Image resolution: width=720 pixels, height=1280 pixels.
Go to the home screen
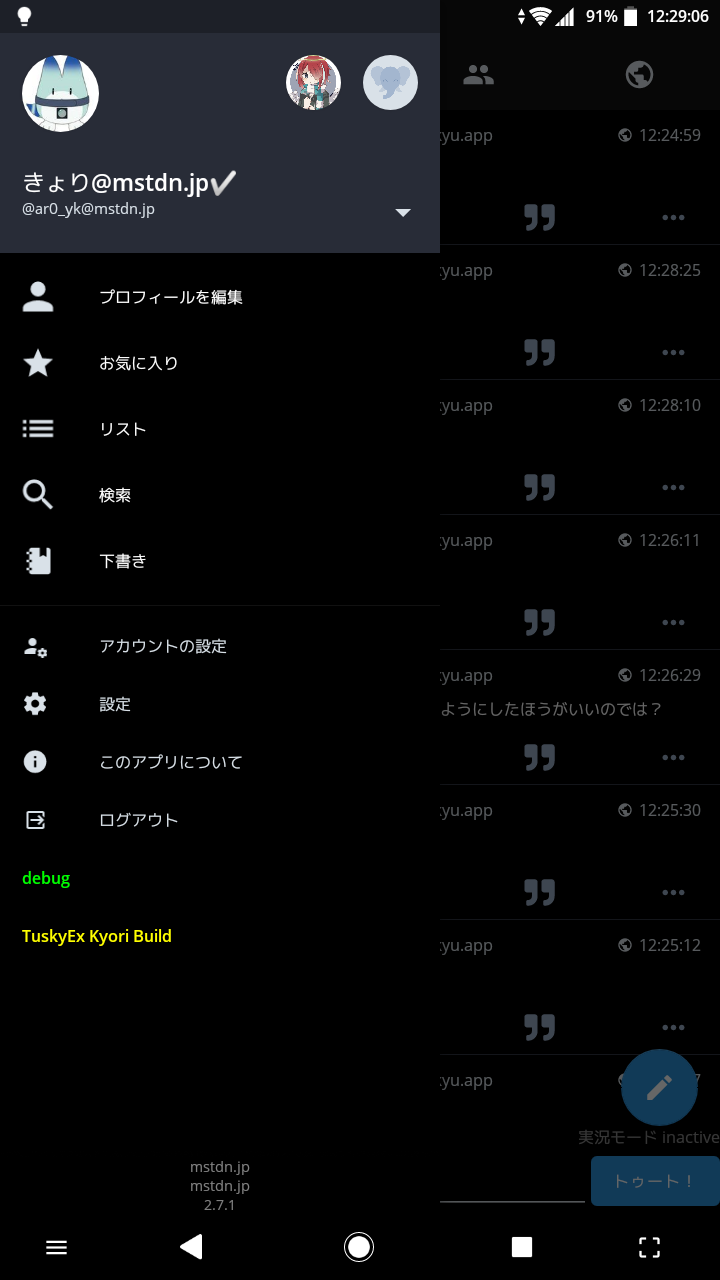pyautogui.click(x=358, y=1246)
